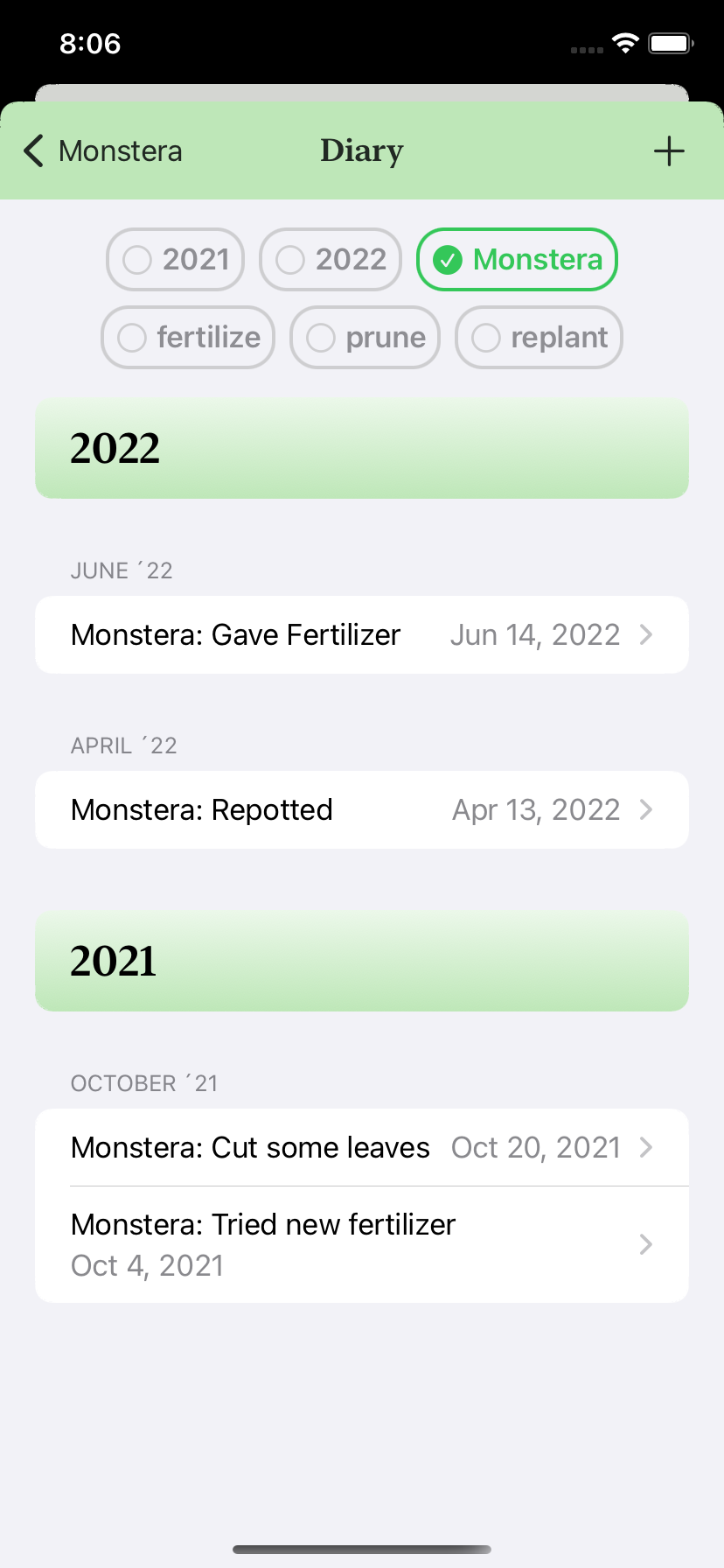This screenshot has width=724, height=1568.
Task: Go back to Monstera
Action: point(103,150)
